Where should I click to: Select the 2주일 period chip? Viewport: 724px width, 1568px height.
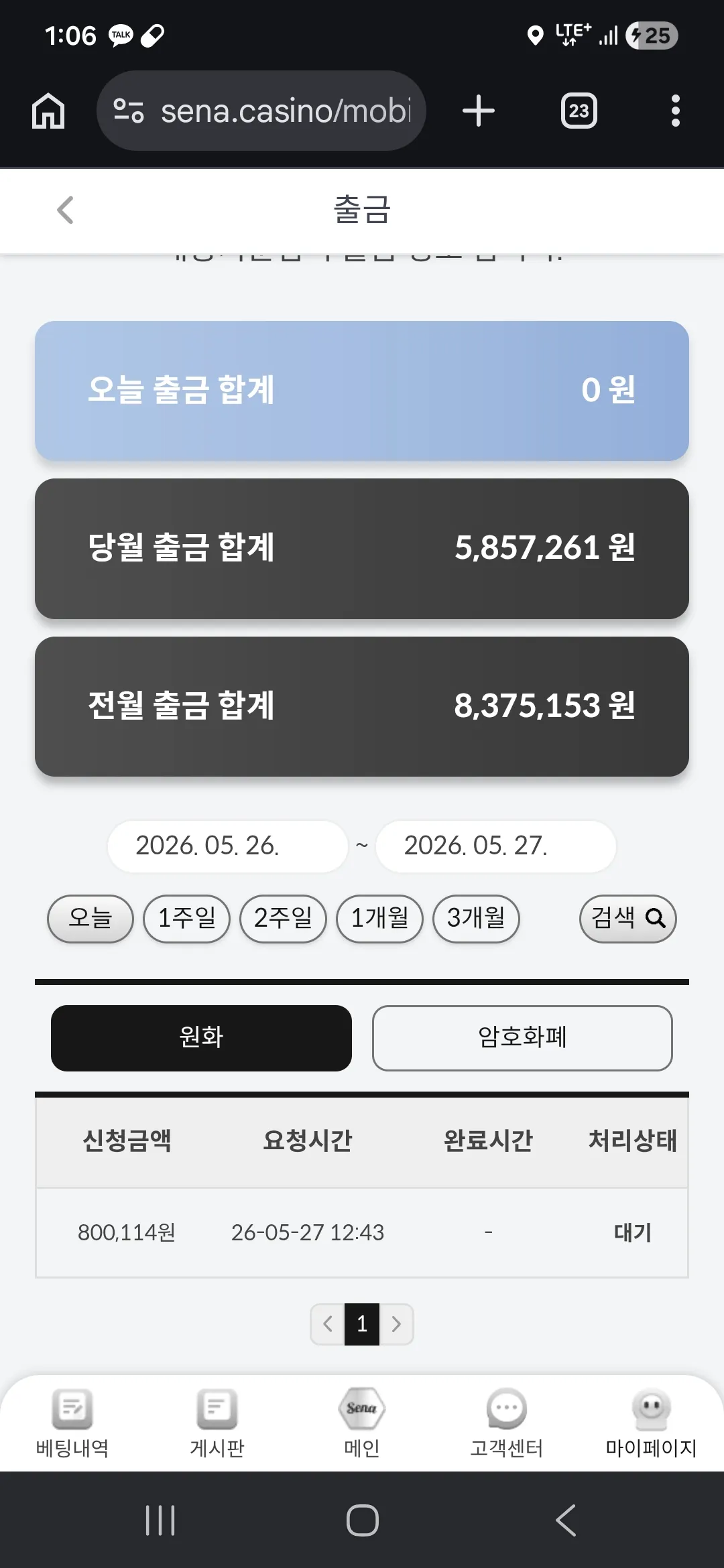tap(284, 918)
